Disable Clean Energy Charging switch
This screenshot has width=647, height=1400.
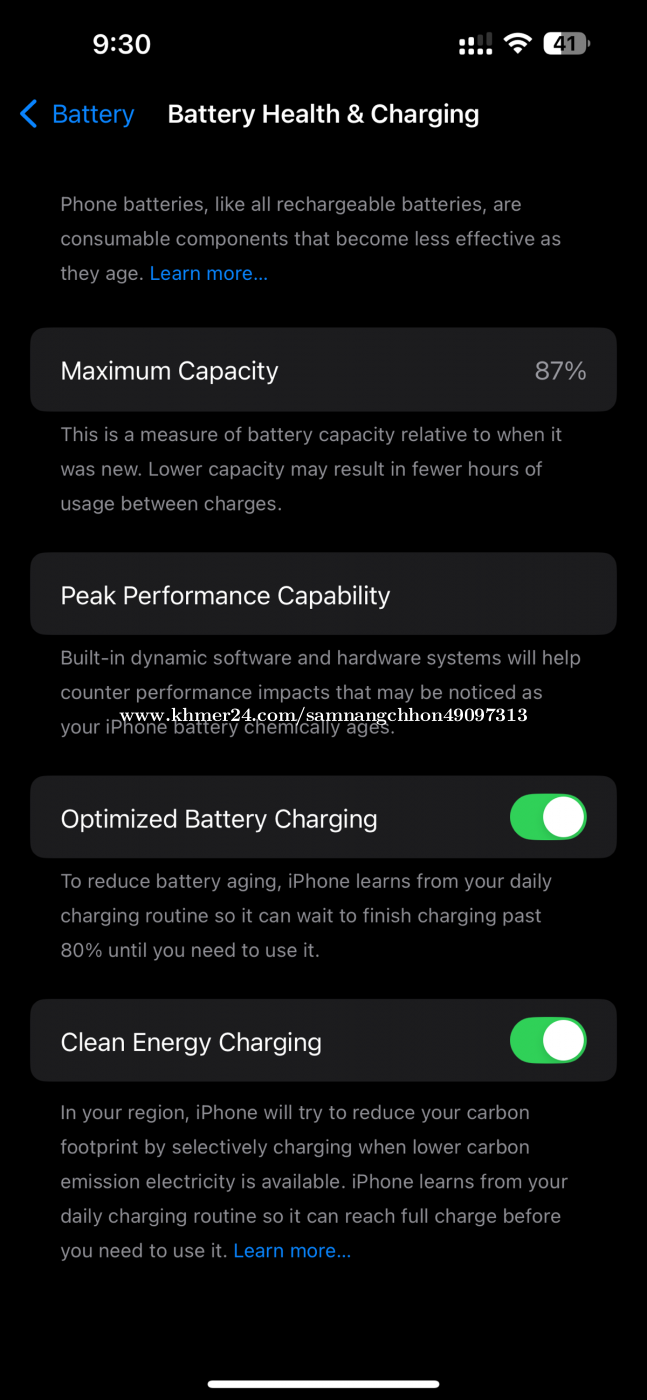pyautogui.click(x=548, y=1040)
